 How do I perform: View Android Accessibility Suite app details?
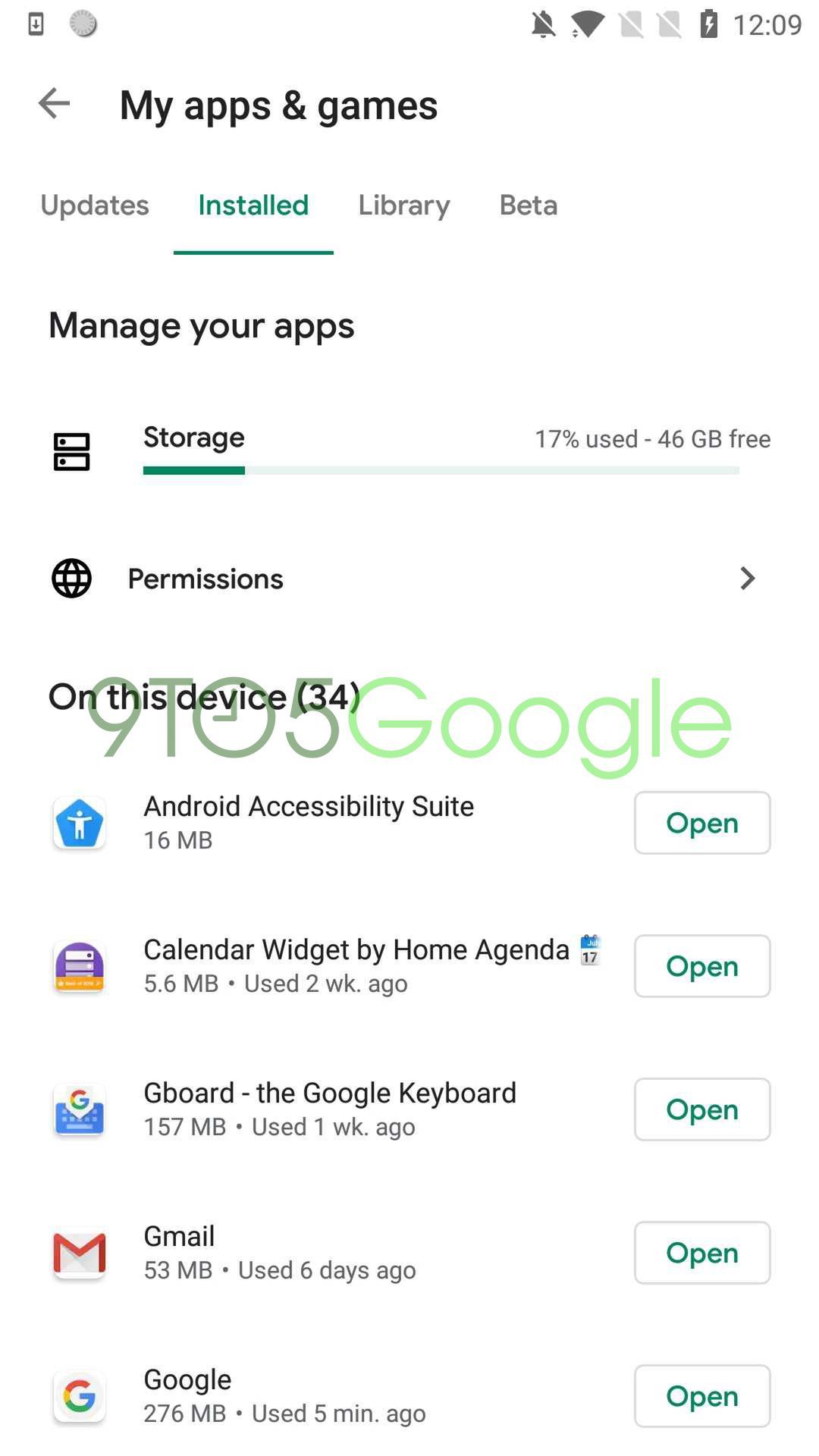coord(309,822)
